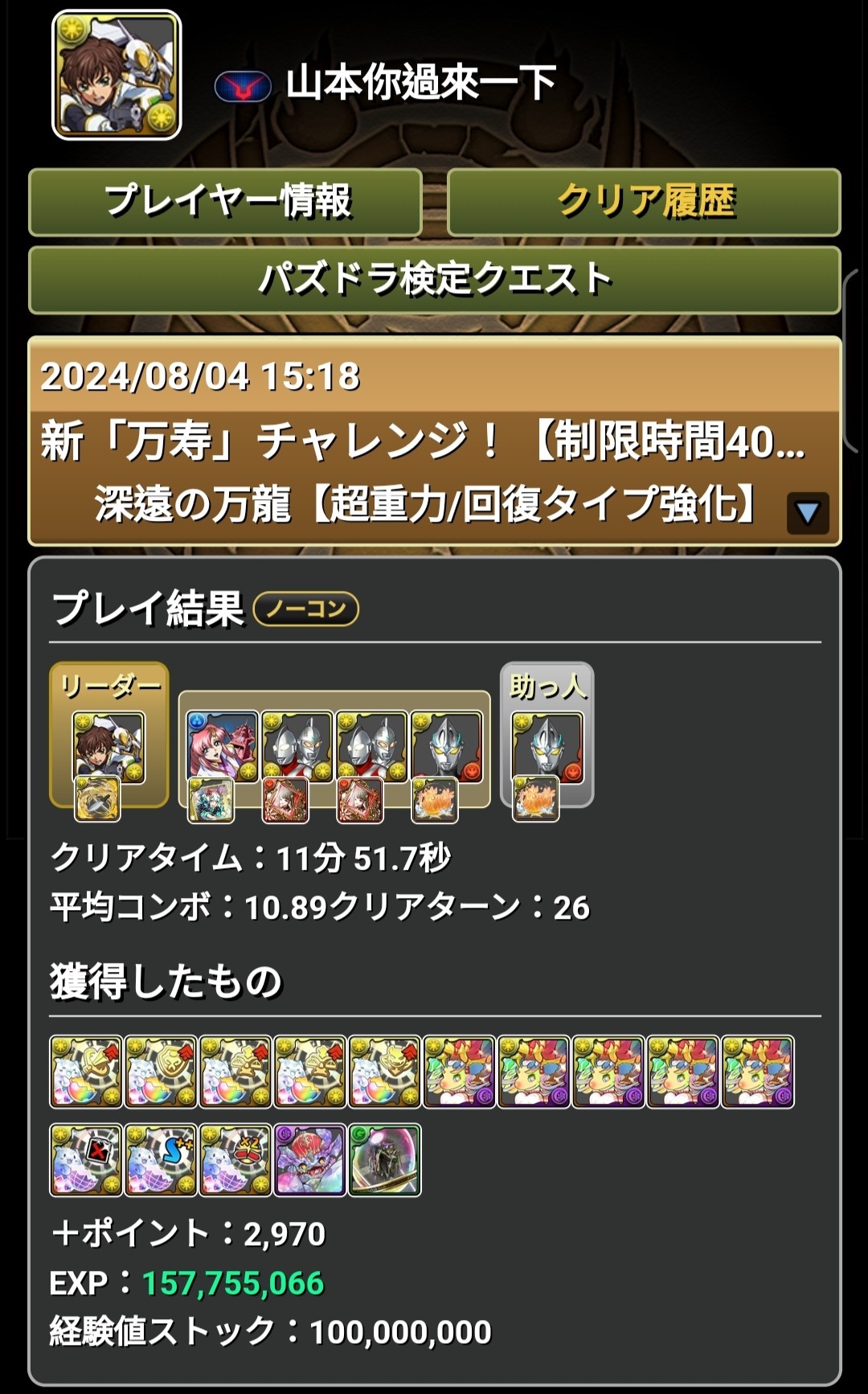Expand the dungeon entry dropdown arrow
This screenshot has height=1394, width=868.
click(x=807, y=513)
